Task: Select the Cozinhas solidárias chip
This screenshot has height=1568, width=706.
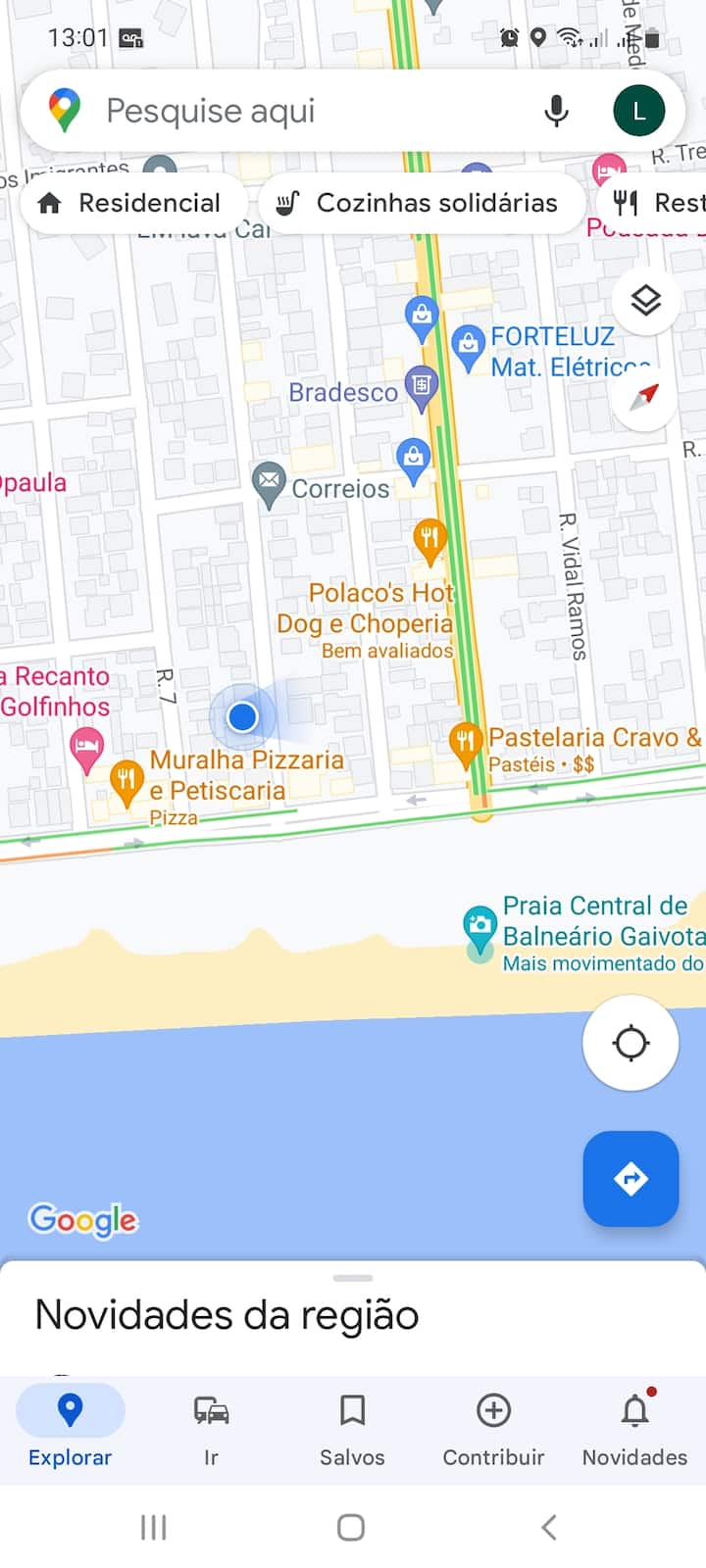Action: tap(421, 203)
